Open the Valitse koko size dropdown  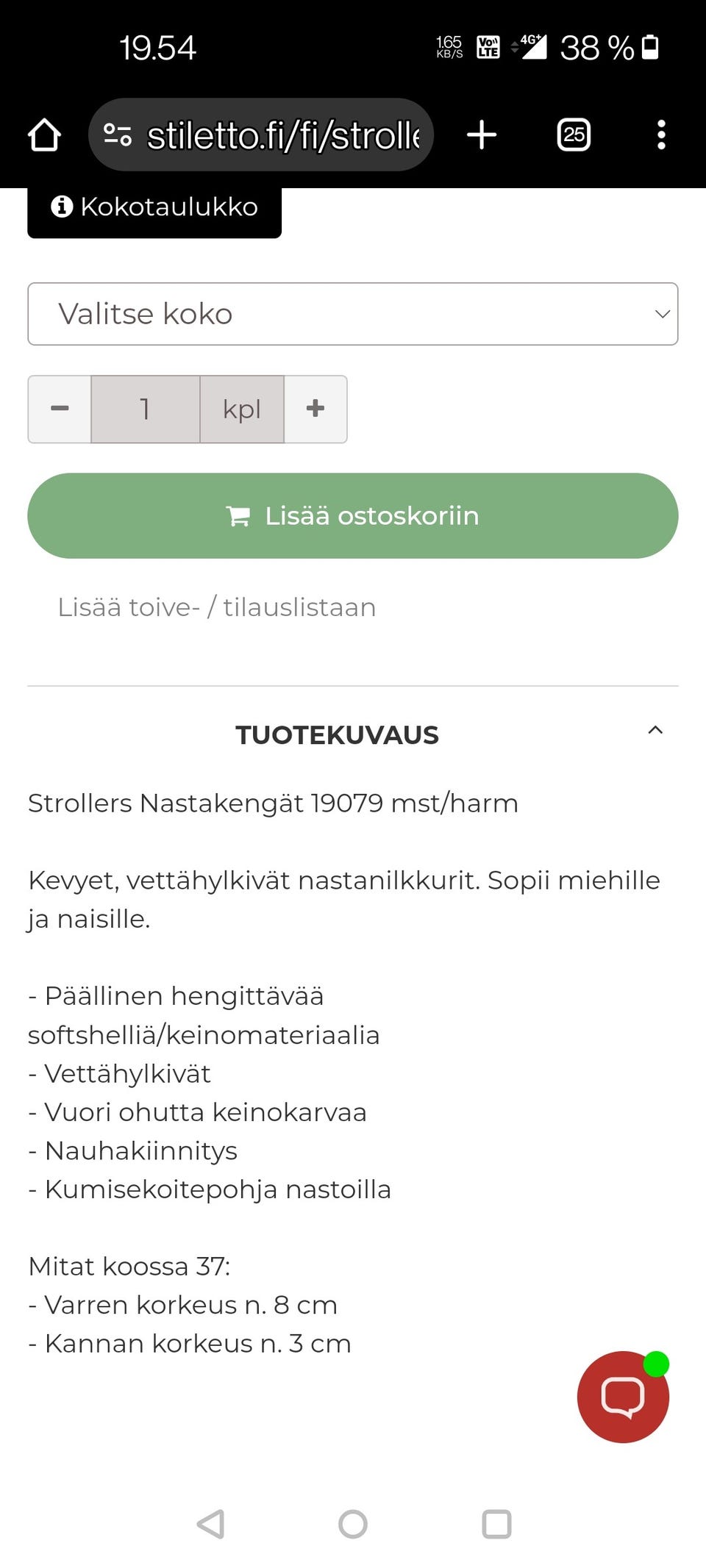[353, 314]
